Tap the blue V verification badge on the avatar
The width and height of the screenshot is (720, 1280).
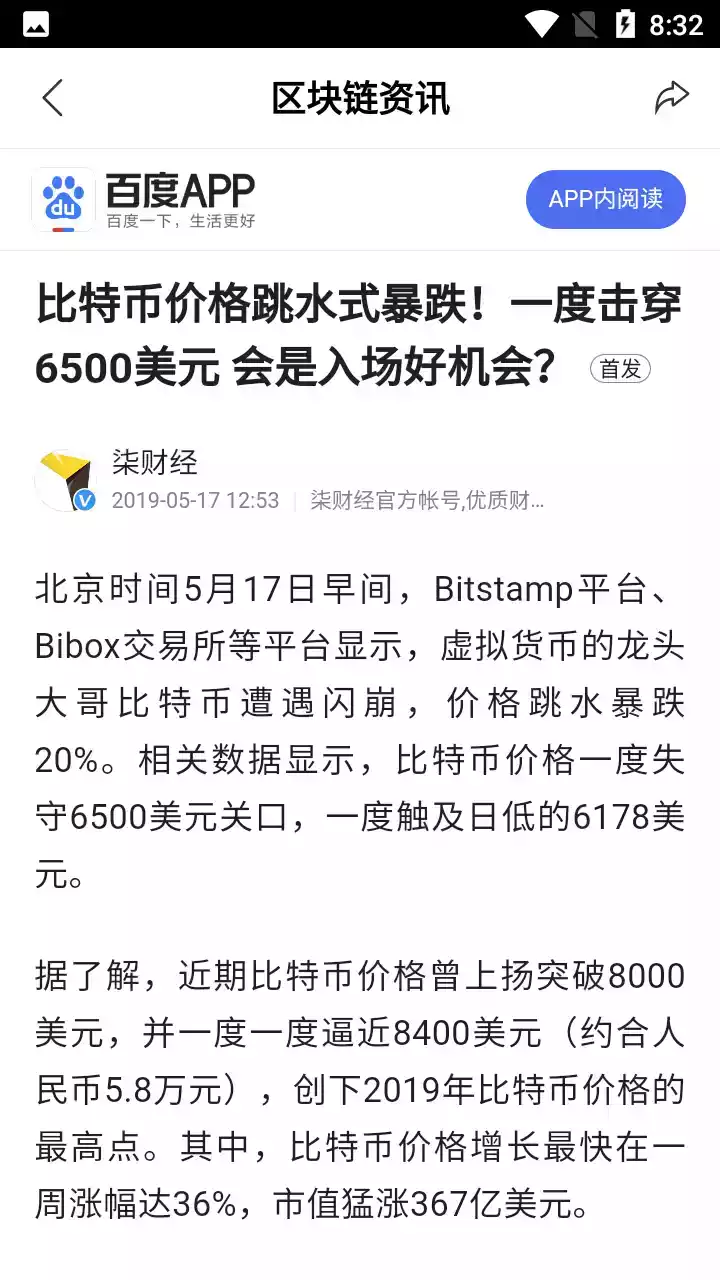pyautogui.click(x=85, y=500)
